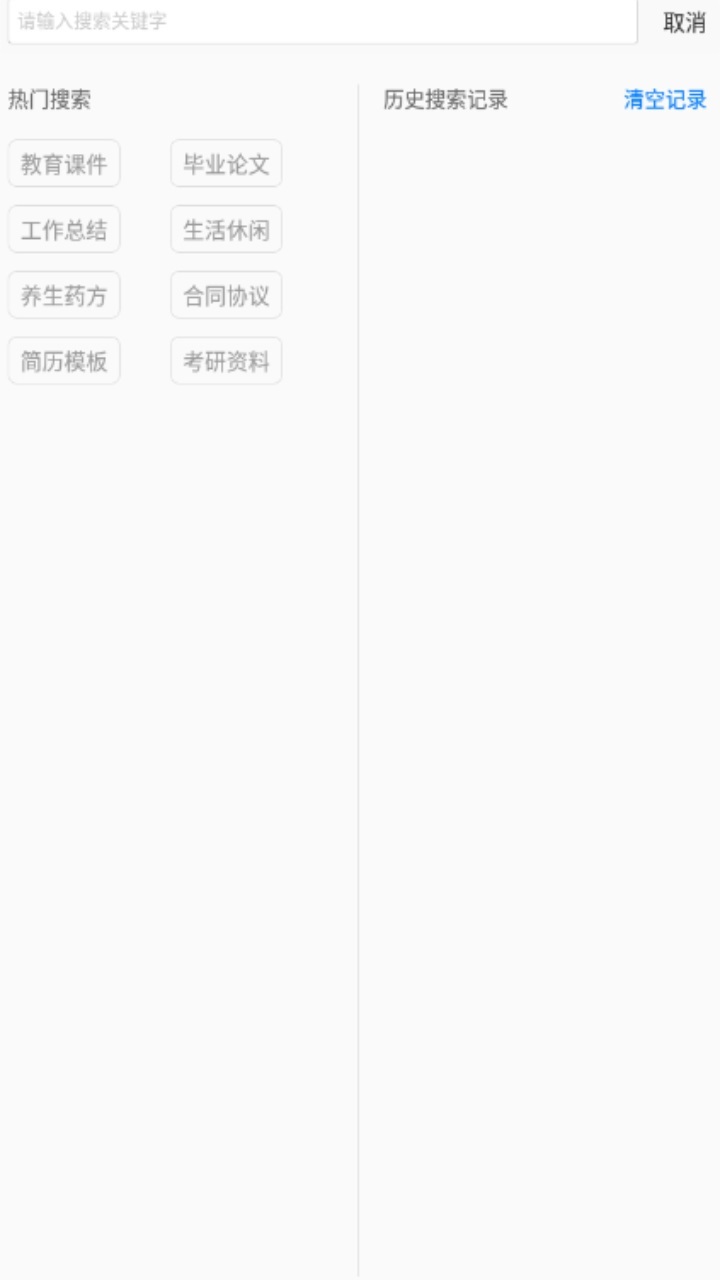Tap 合同协议 to search contract documents
This screenshot has height=1280, width=720.
tap(225, 295)
